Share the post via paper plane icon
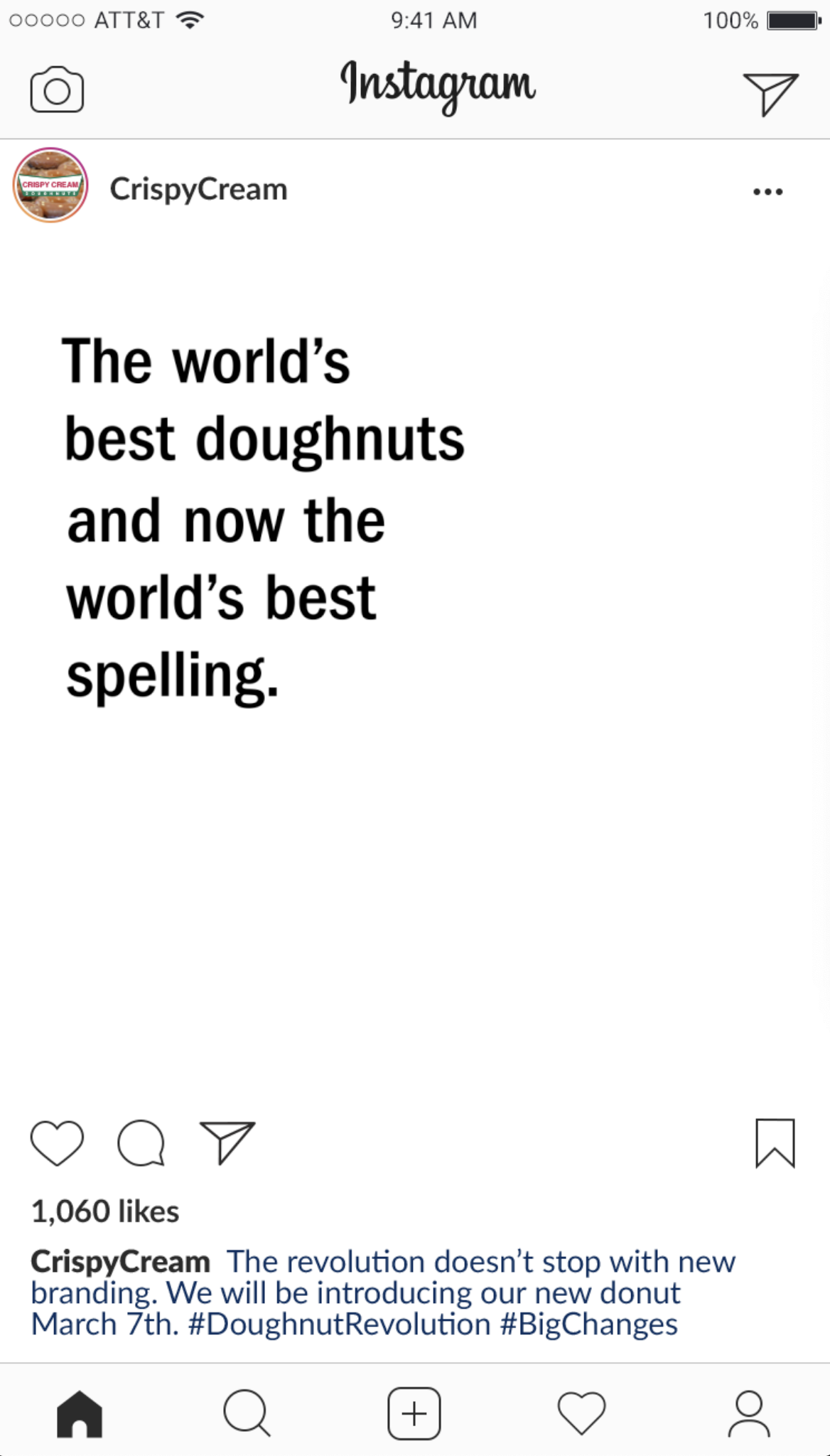 tap(227, 1142)
